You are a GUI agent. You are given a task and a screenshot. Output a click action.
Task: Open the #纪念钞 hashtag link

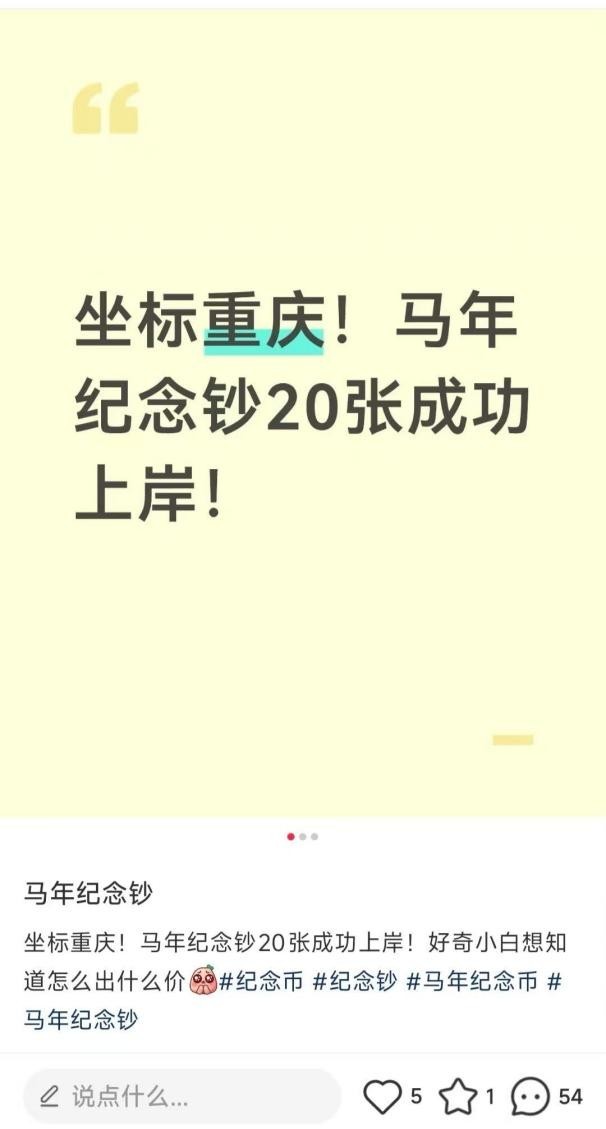tap(354, 981)
